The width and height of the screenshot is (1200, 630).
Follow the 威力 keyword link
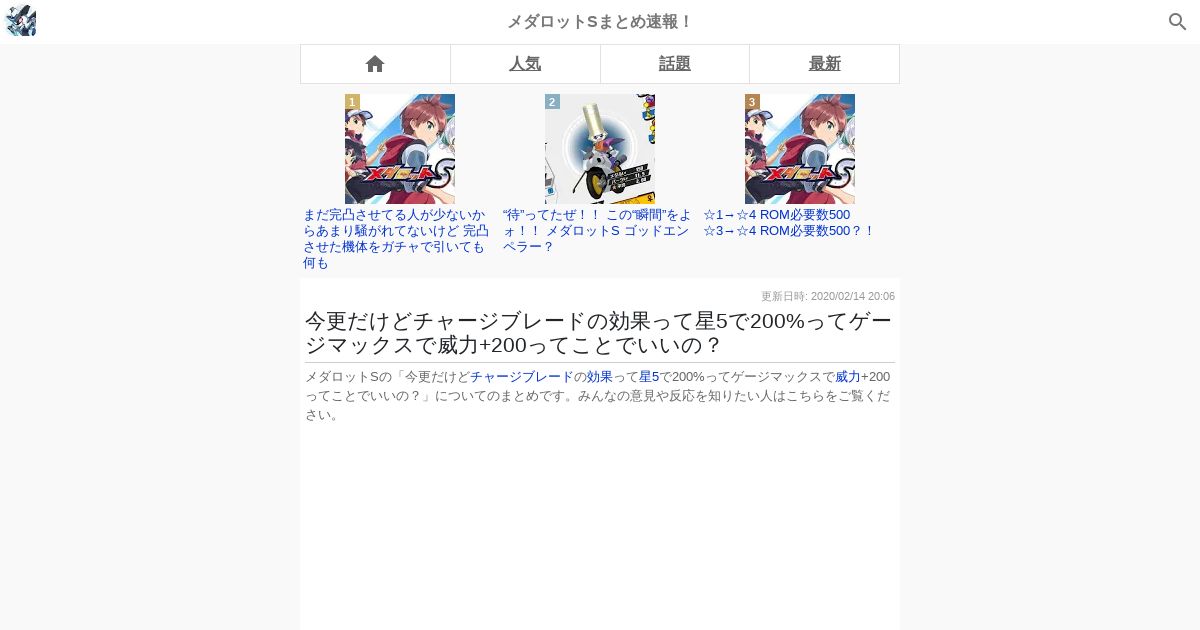pos(848,377)
